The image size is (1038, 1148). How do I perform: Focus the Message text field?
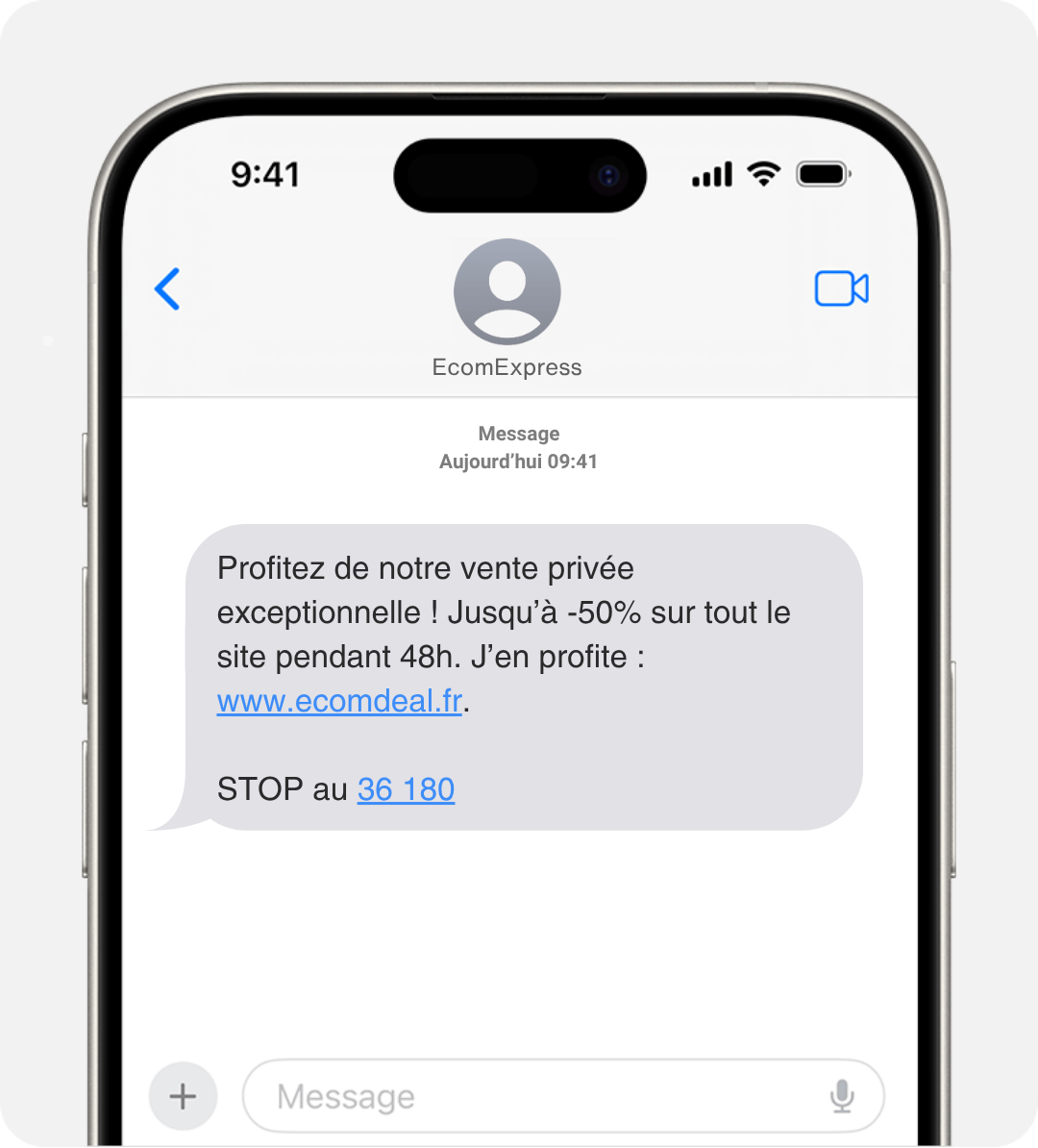click(x=538, y=1096)
